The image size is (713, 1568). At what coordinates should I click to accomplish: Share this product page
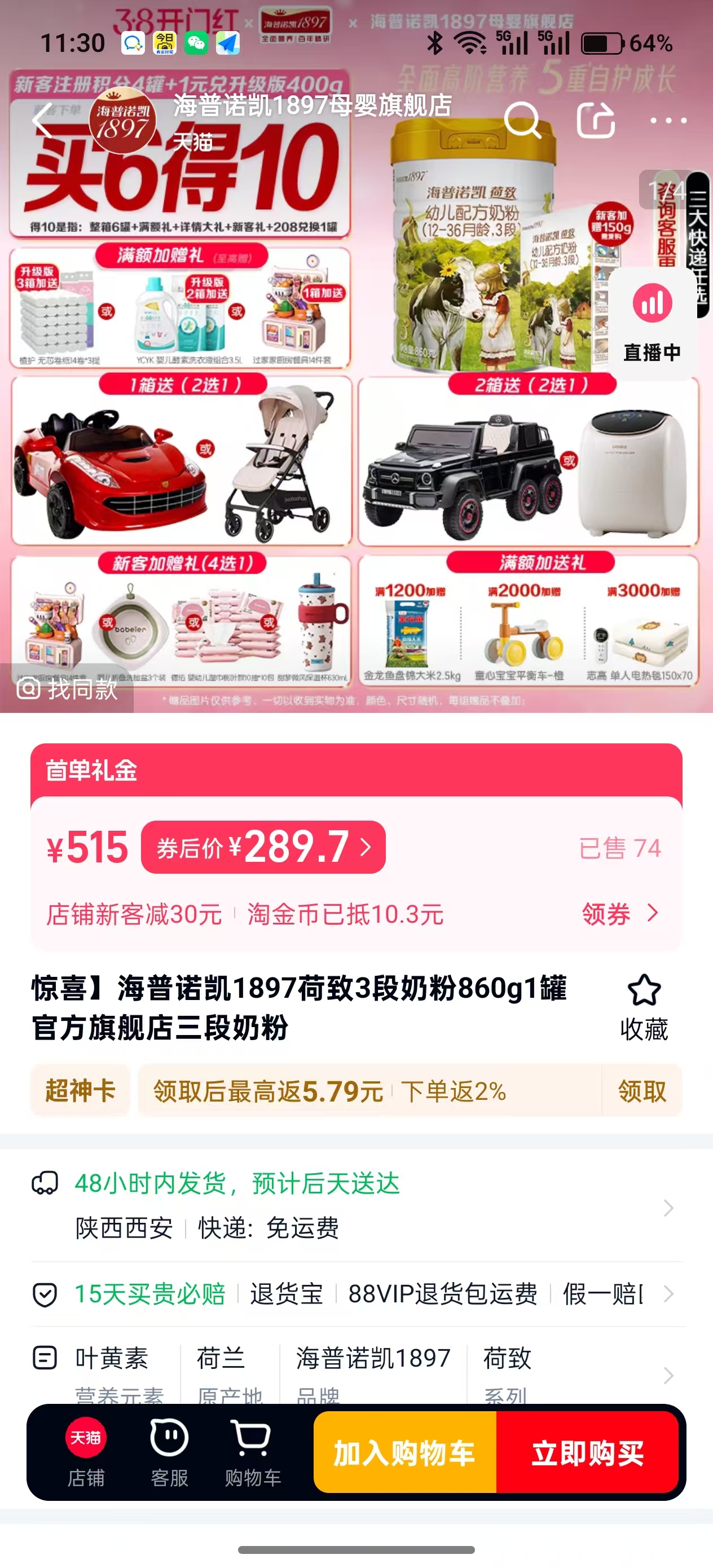[x=596, y=121]
